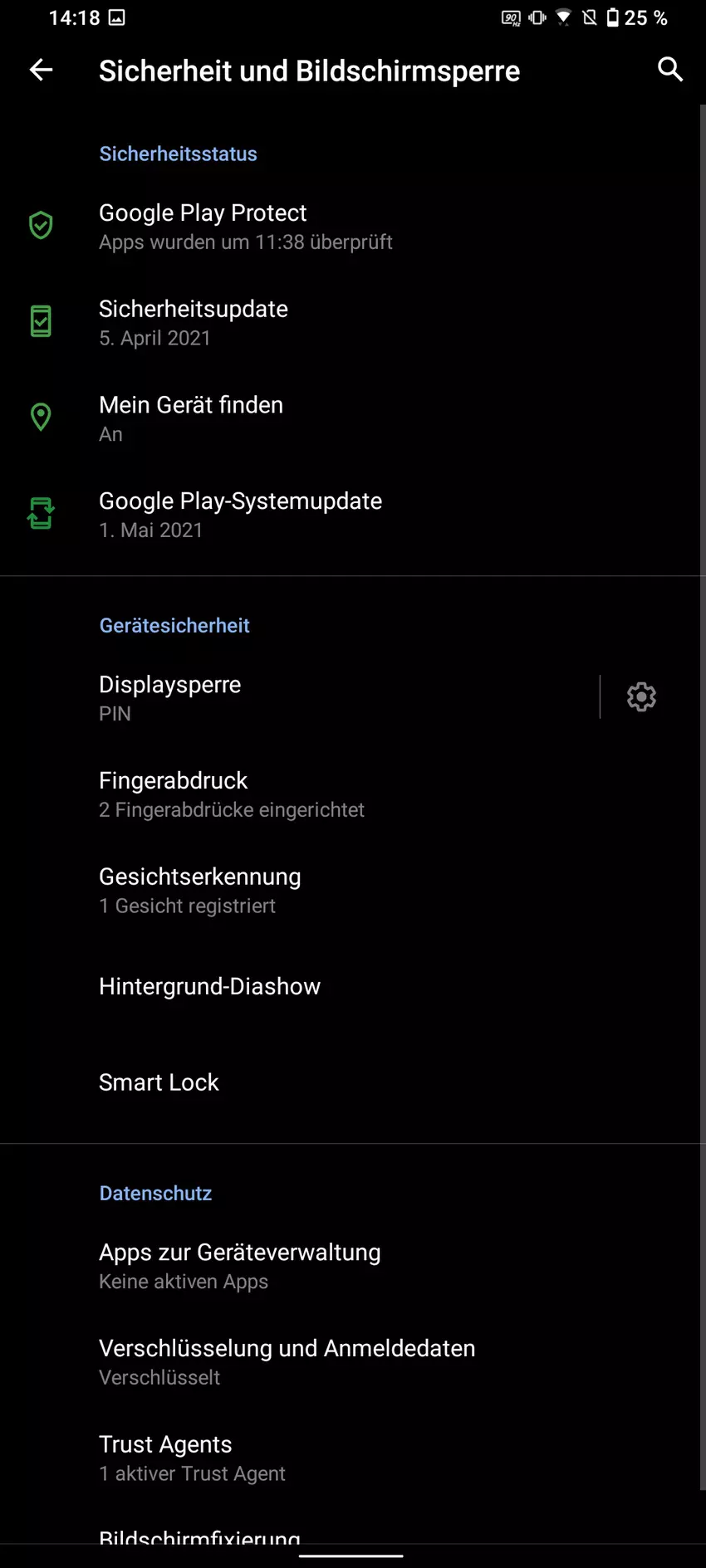Viewport: 706px width, 1568px height.
Task: Open the search magnifier icon
Action: pos(669,70)
